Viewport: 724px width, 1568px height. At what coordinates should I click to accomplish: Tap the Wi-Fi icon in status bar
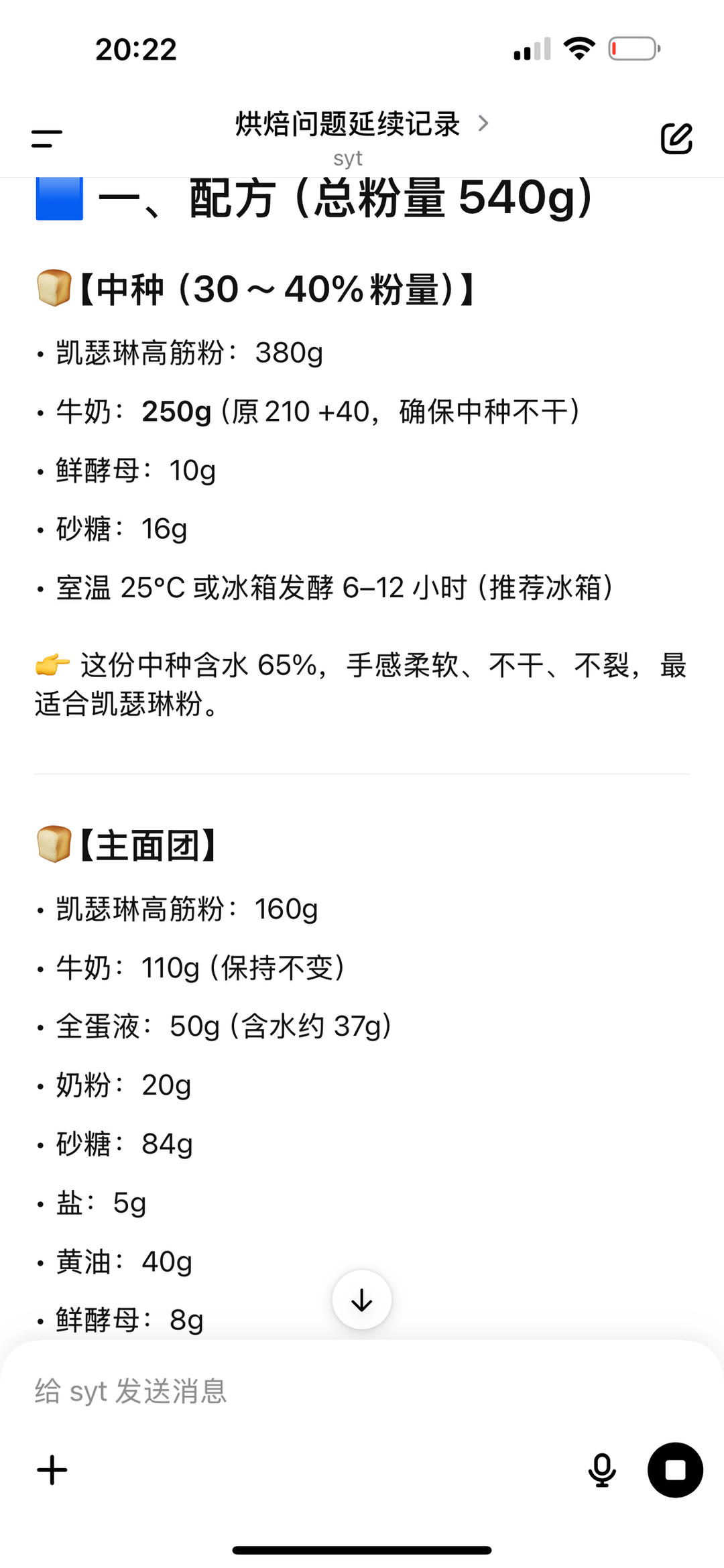[x=579, y=47]
